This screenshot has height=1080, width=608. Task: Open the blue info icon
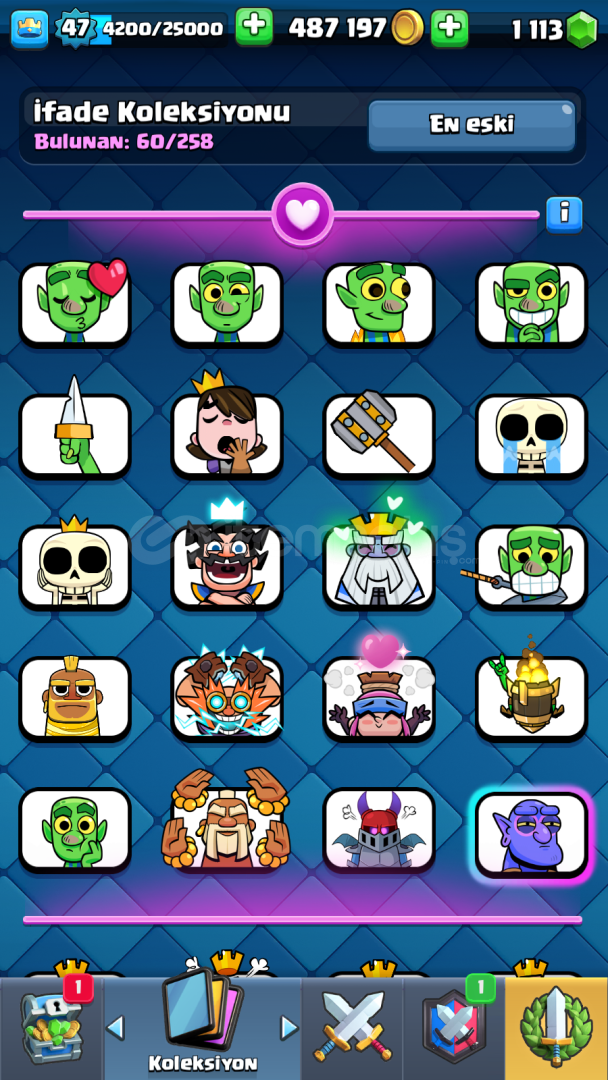(564, 214)
